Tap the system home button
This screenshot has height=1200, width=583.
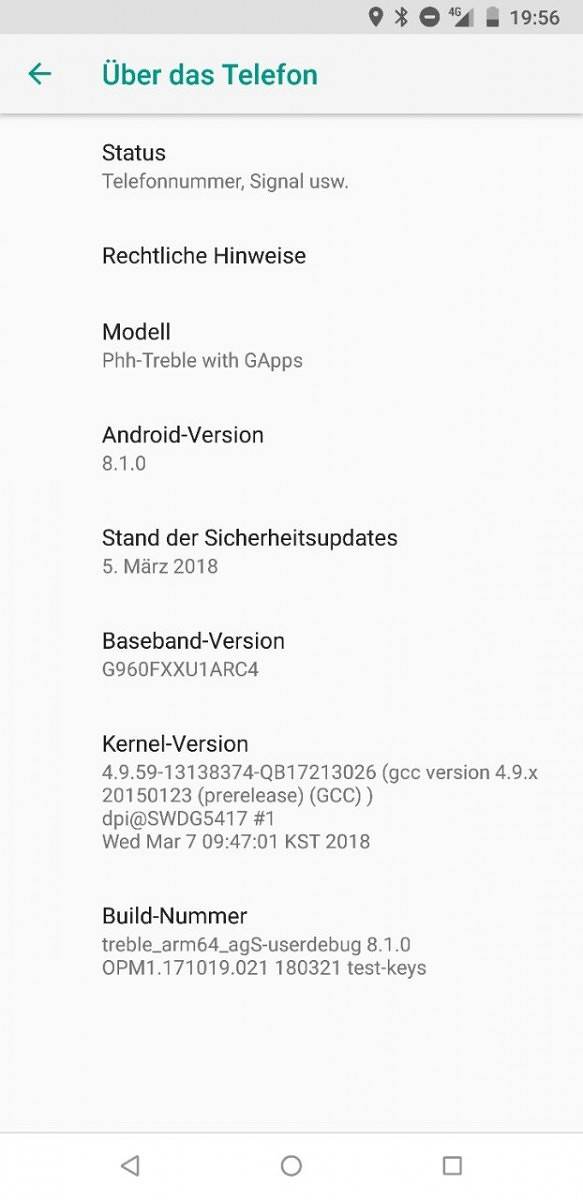(x=291, y=1165)
